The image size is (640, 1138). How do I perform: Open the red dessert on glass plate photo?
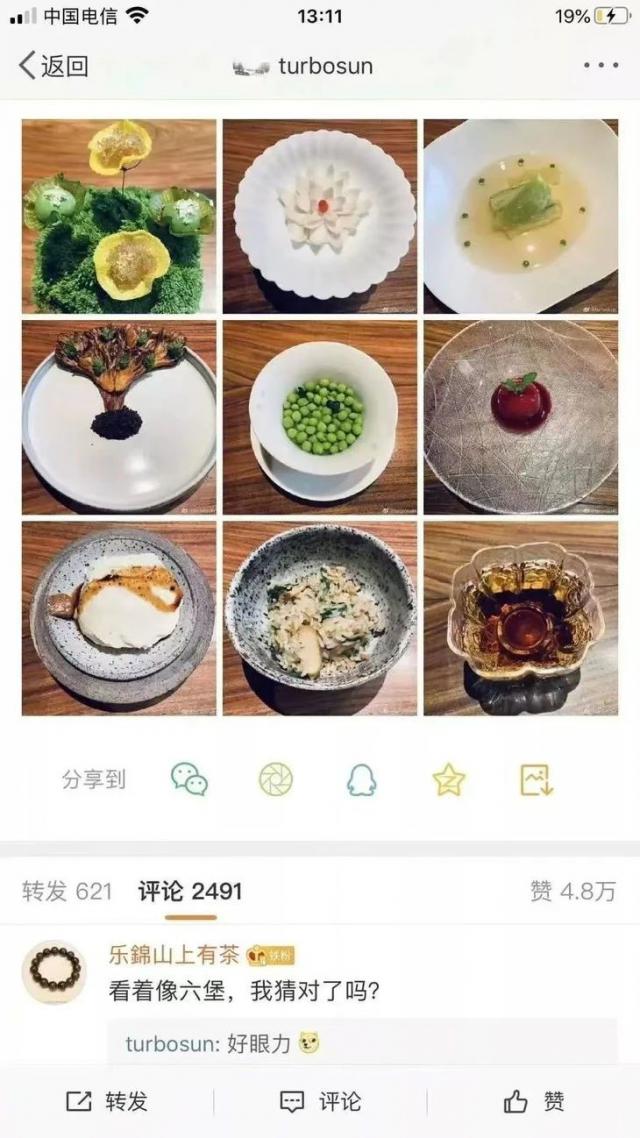tap(520, 417)
